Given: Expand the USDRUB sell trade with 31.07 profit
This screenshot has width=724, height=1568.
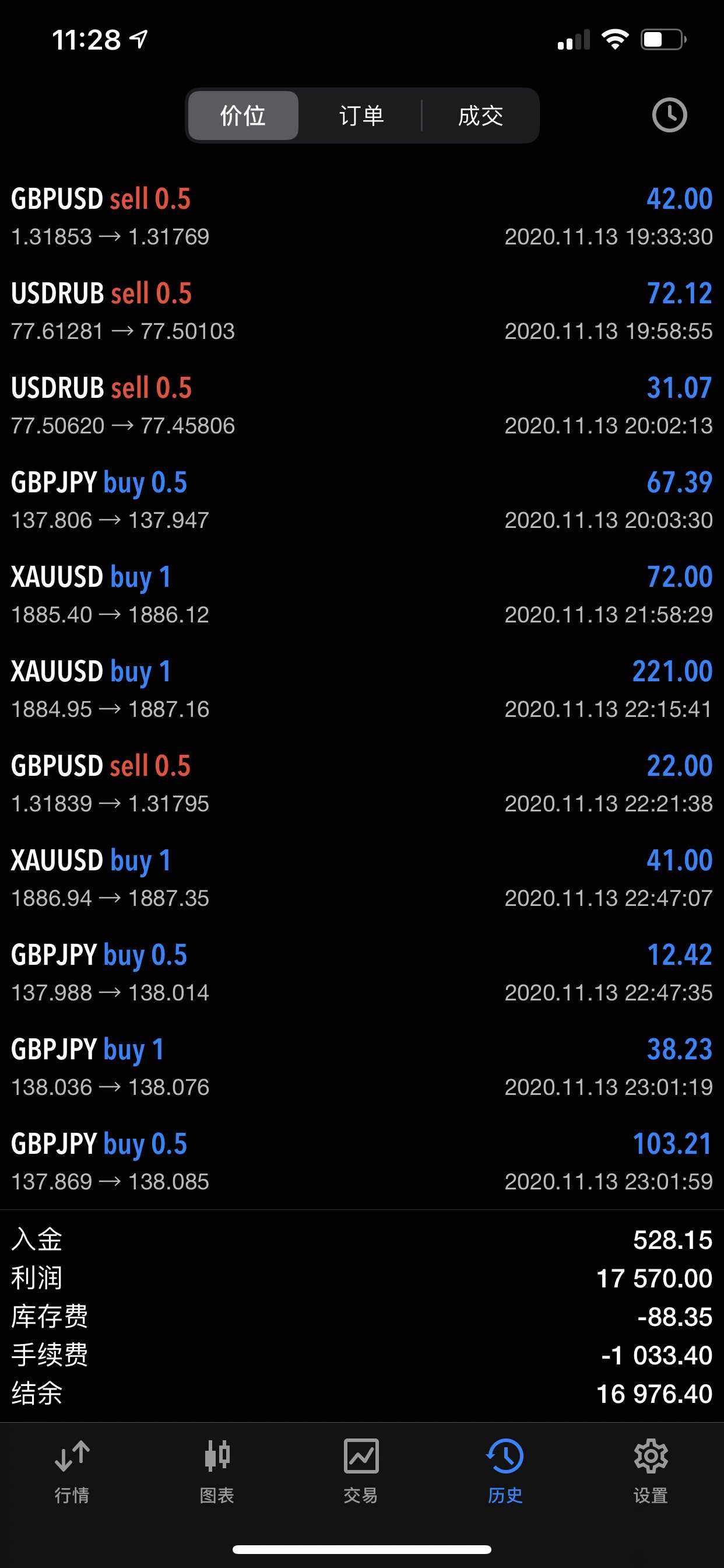Looking at the screenshot, I should tap(362, 406).
